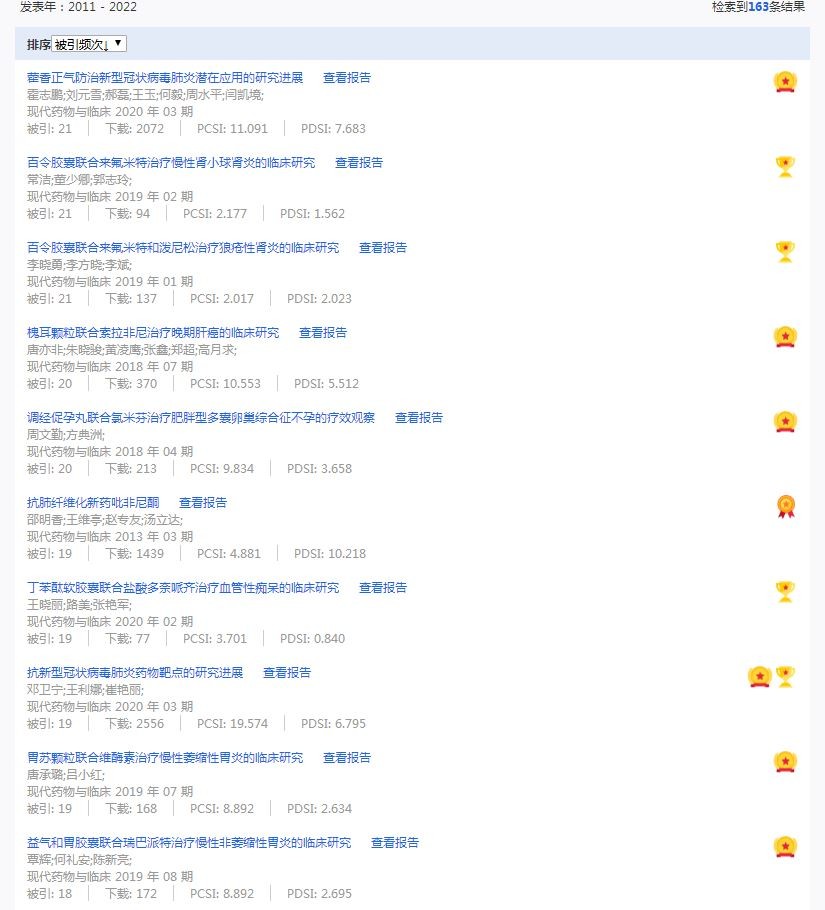Open article on 益气和胃胶囊联合瑞巴派特

coord(189,843)
